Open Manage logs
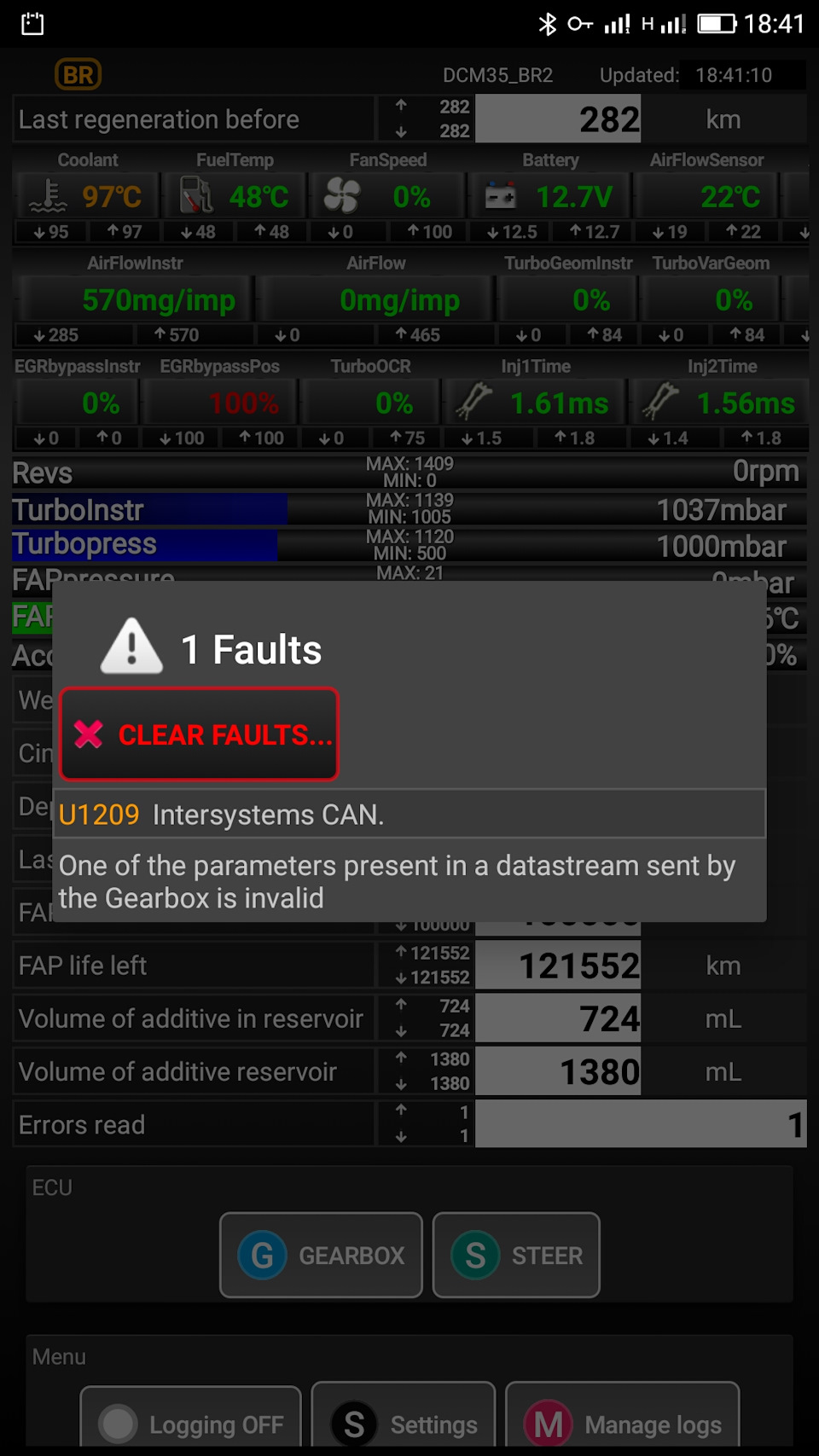819x1456 pixels. 623,1420
